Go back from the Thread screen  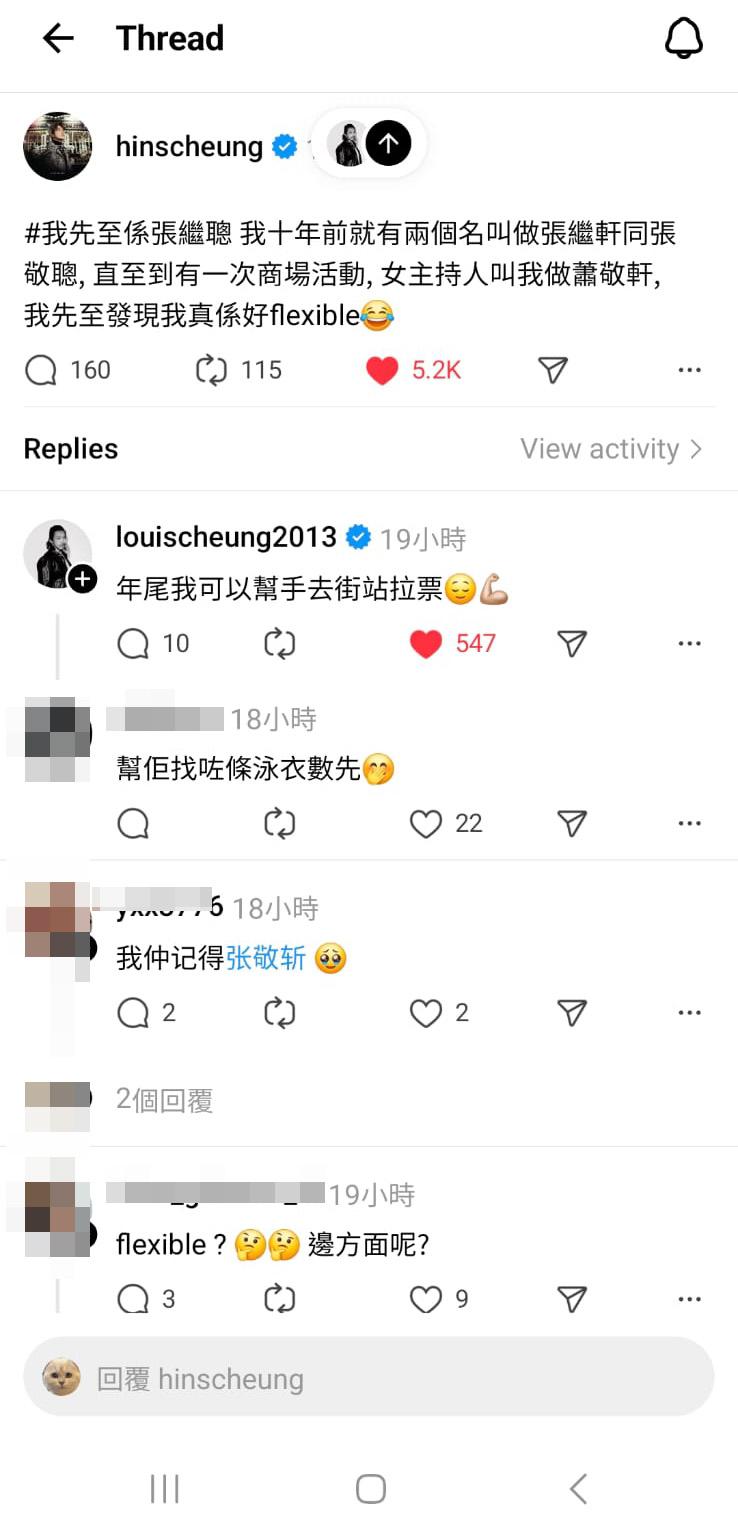pyautogui.click(x=58, y=39)
